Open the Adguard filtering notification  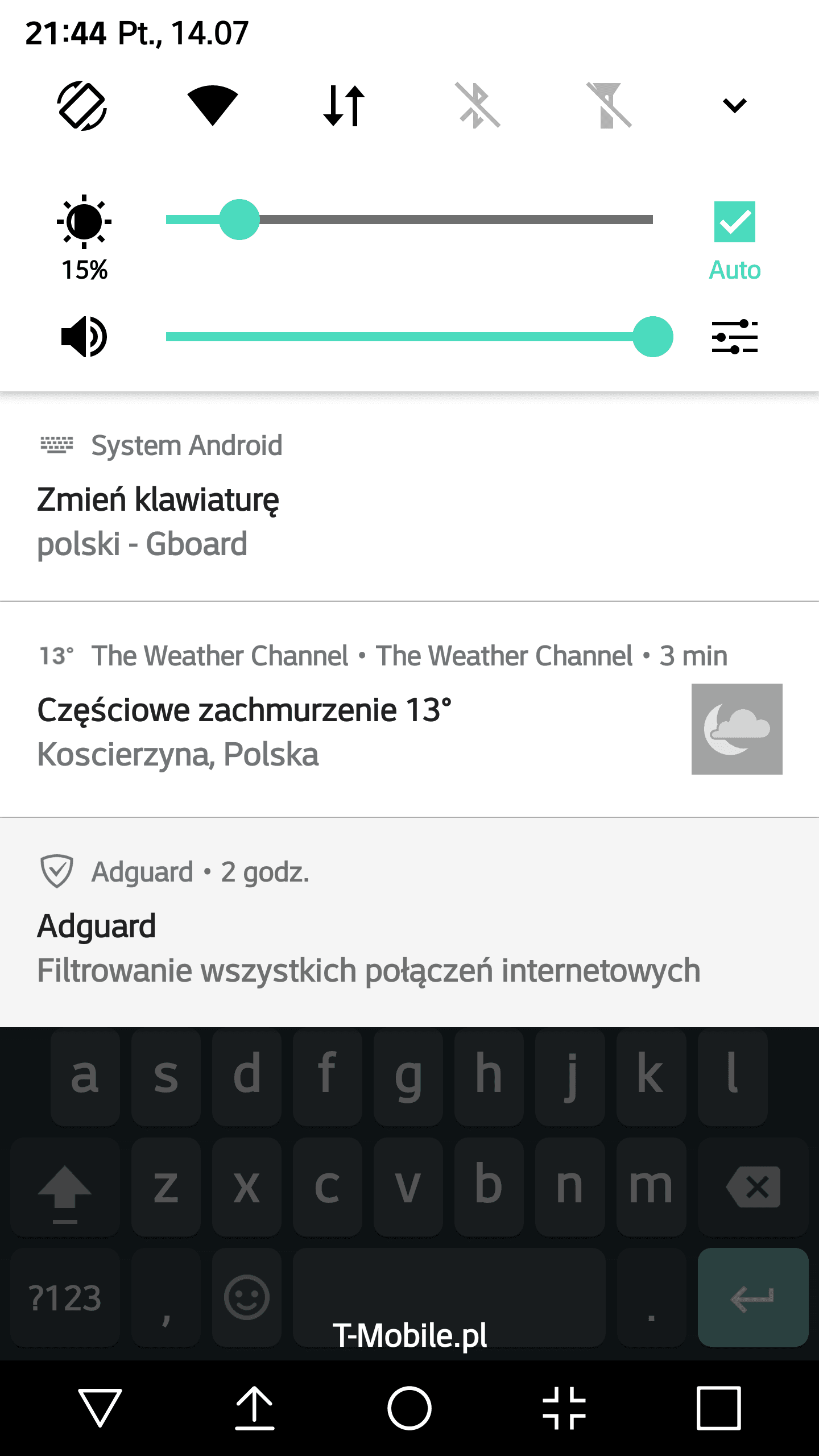409,923
